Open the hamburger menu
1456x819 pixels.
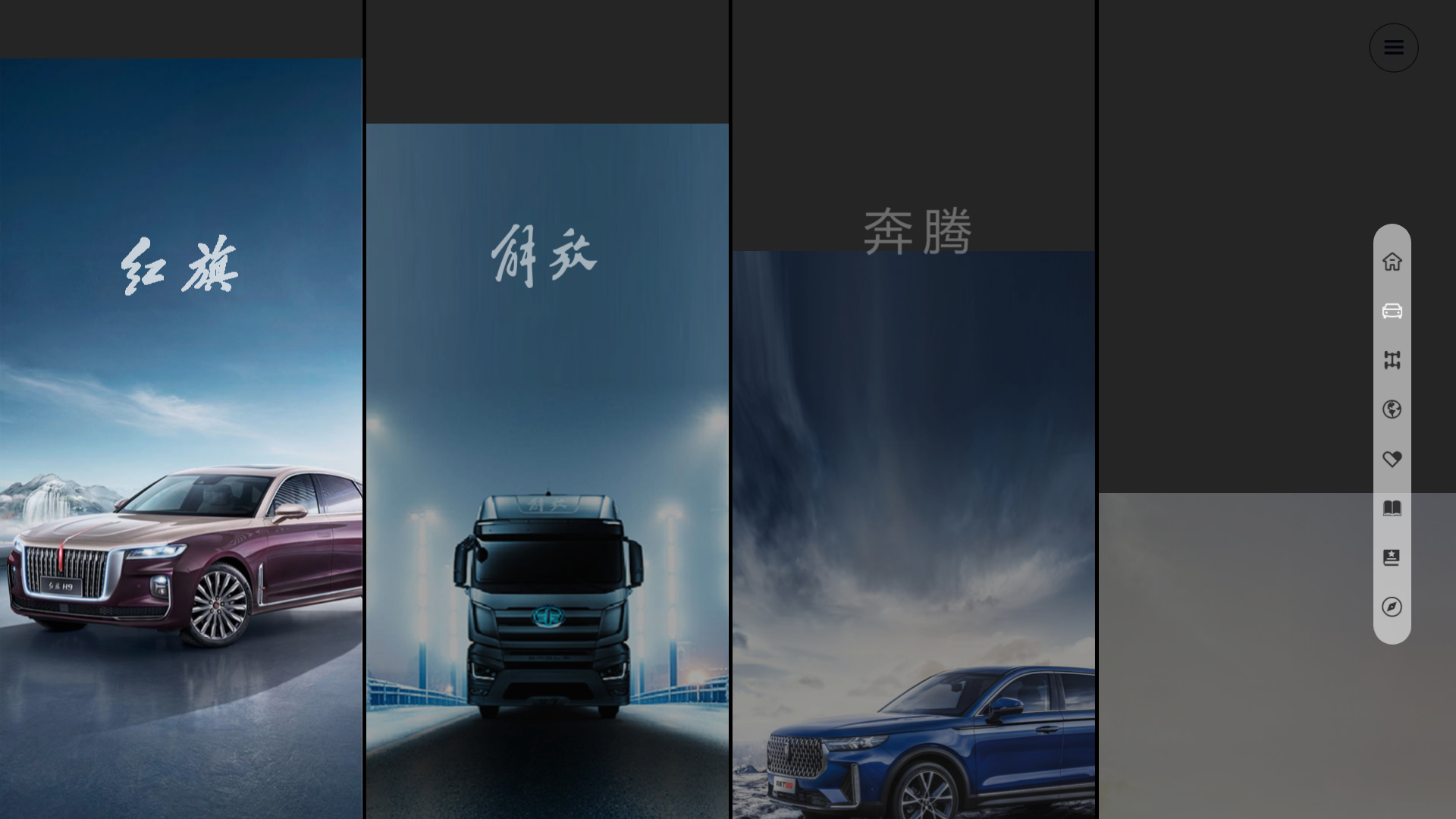pos(1393,48)
